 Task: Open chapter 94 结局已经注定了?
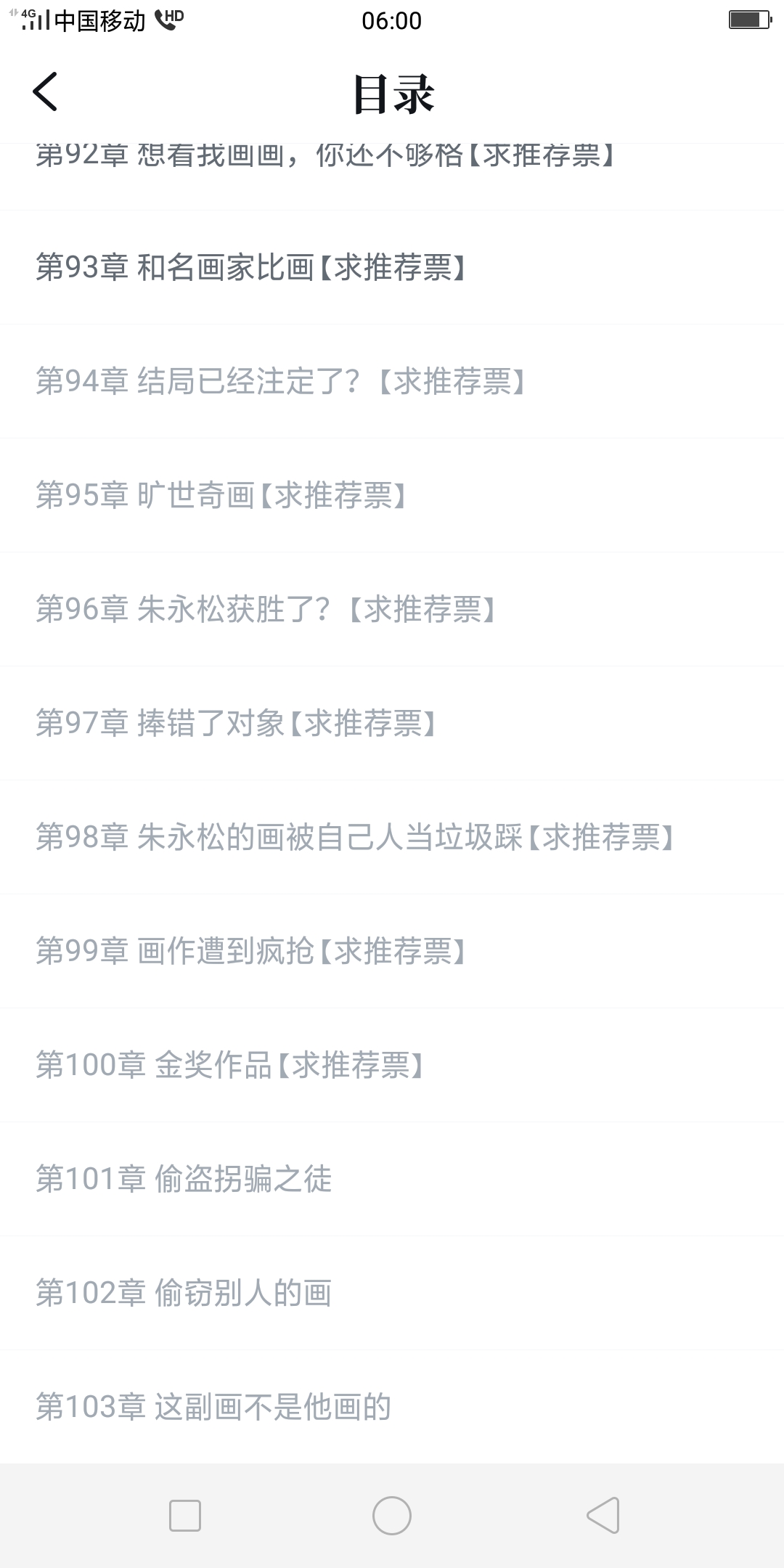(x=392, y=381)
